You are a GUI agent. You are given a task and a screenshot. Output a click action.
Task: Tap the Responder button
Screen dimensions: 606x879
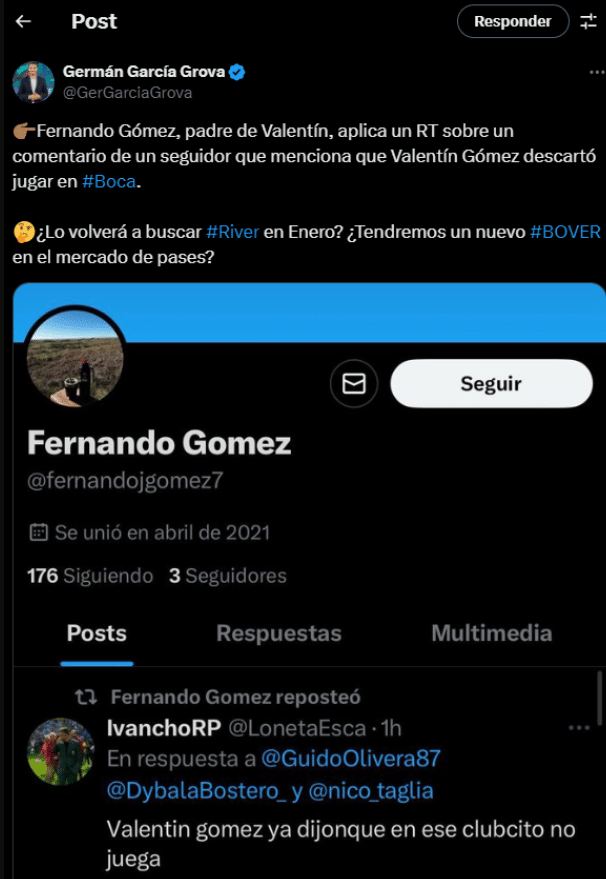(x=512, y=21)
